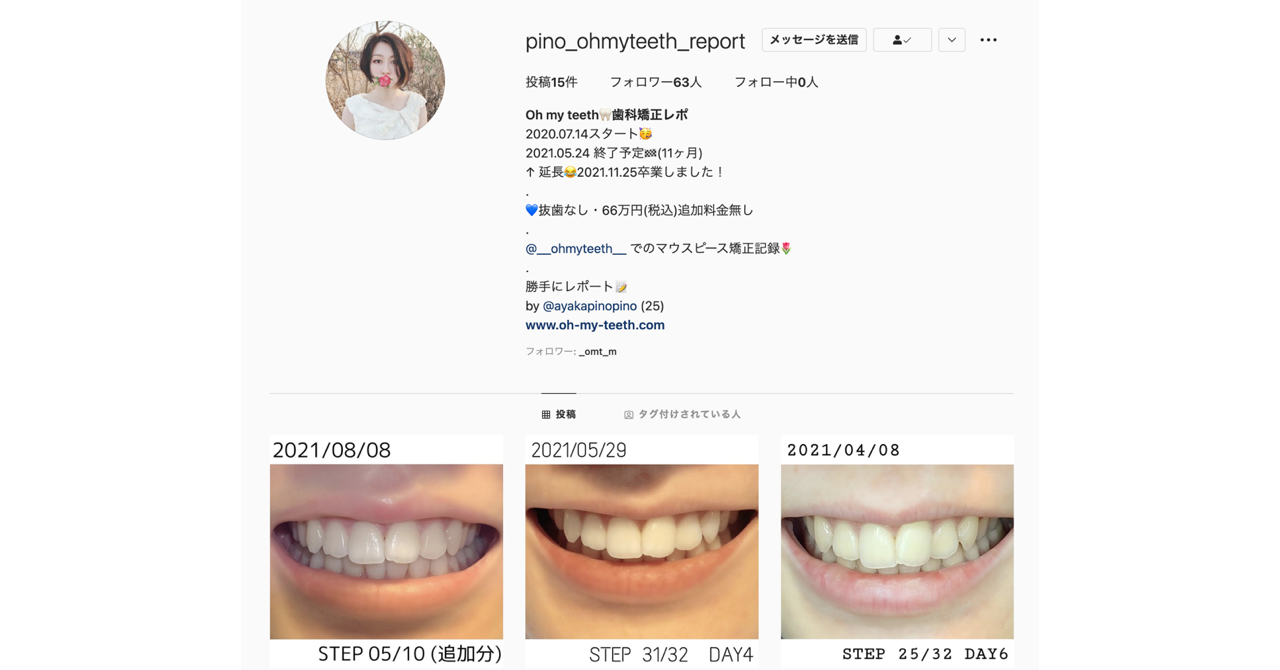Image resolution: width=1280 pixels, height=670 pixels.
Task: Switch to the 投稿 tab
Action: click(x=558, y=414)
